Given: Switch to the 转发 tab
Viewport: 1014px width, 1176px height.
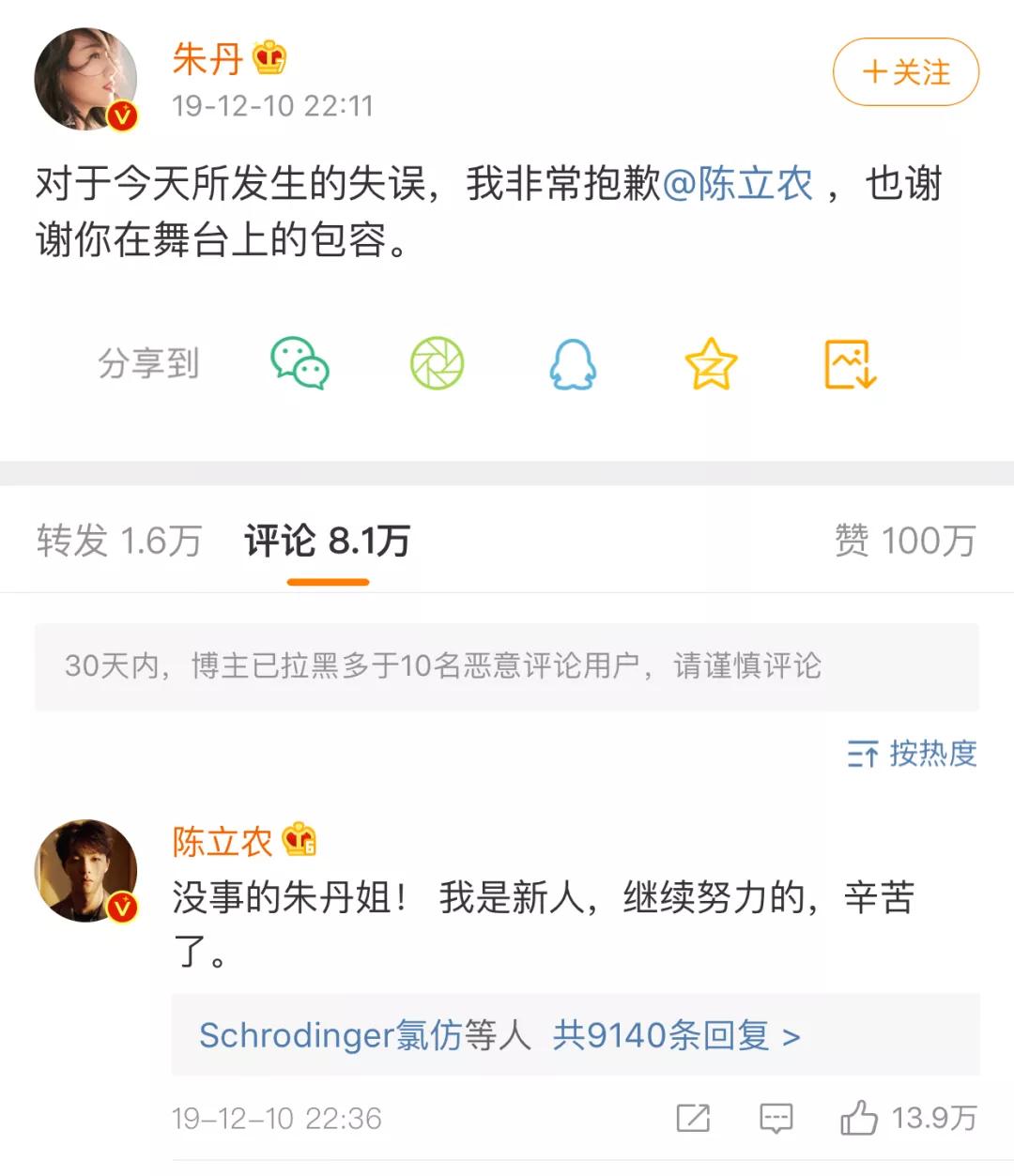Looking at the screenshot, I should point(119,541).
